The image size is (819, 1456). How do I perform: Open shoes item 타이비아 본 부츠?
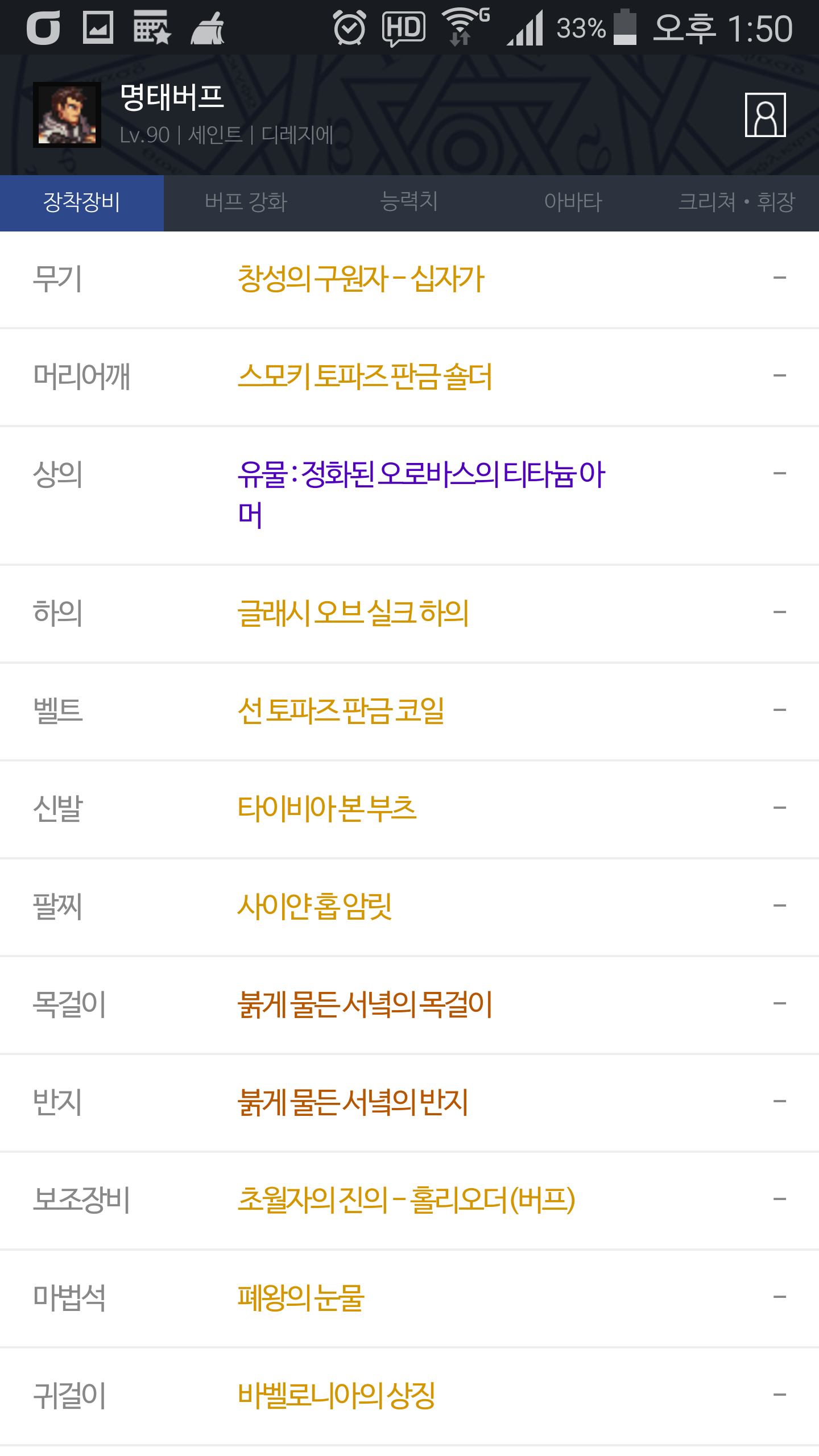click(327, 809)
